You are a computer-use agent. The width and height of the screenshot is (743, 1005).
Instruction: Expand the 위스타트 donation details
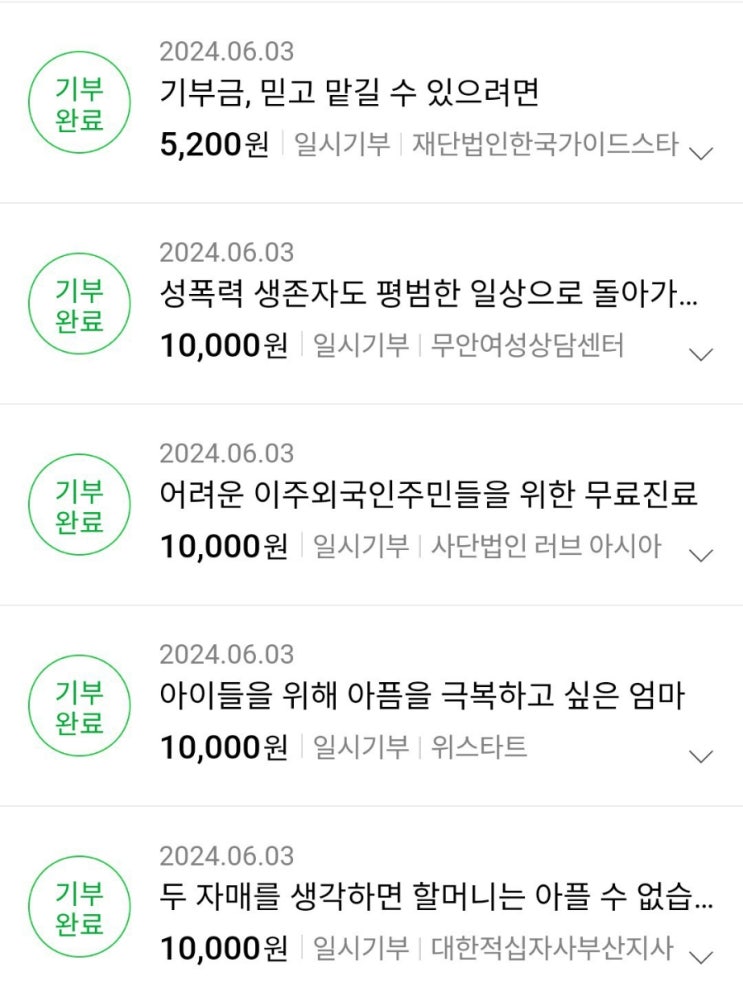click(702, 756)
